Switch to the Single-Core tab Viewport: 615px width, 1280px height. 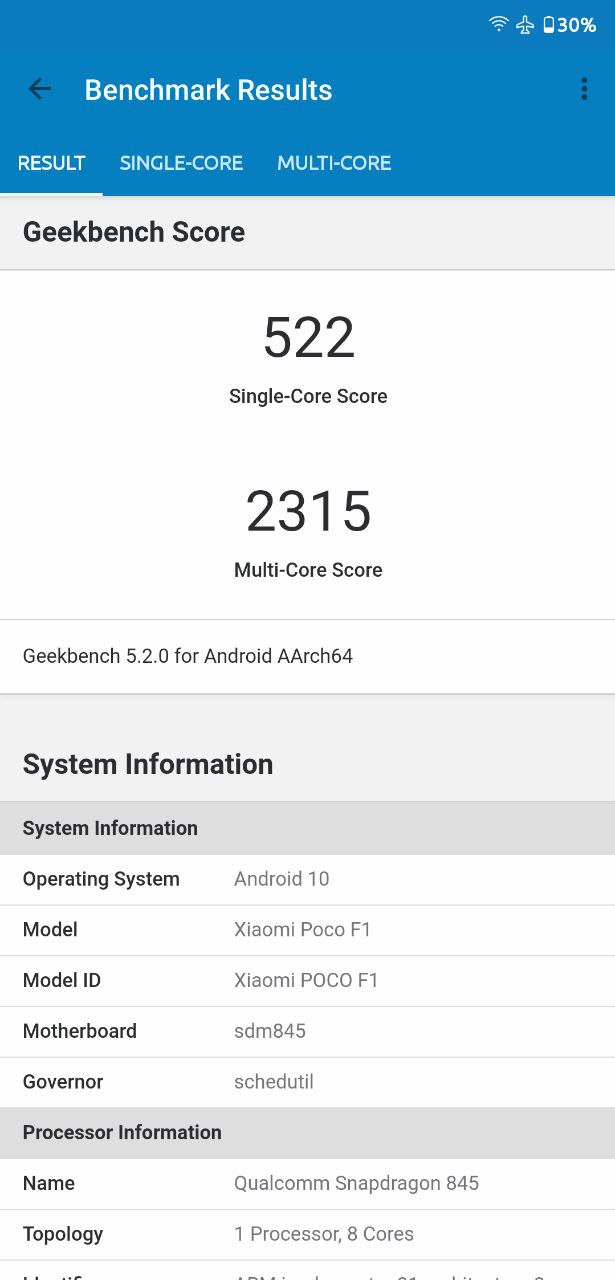pos(181,163)
